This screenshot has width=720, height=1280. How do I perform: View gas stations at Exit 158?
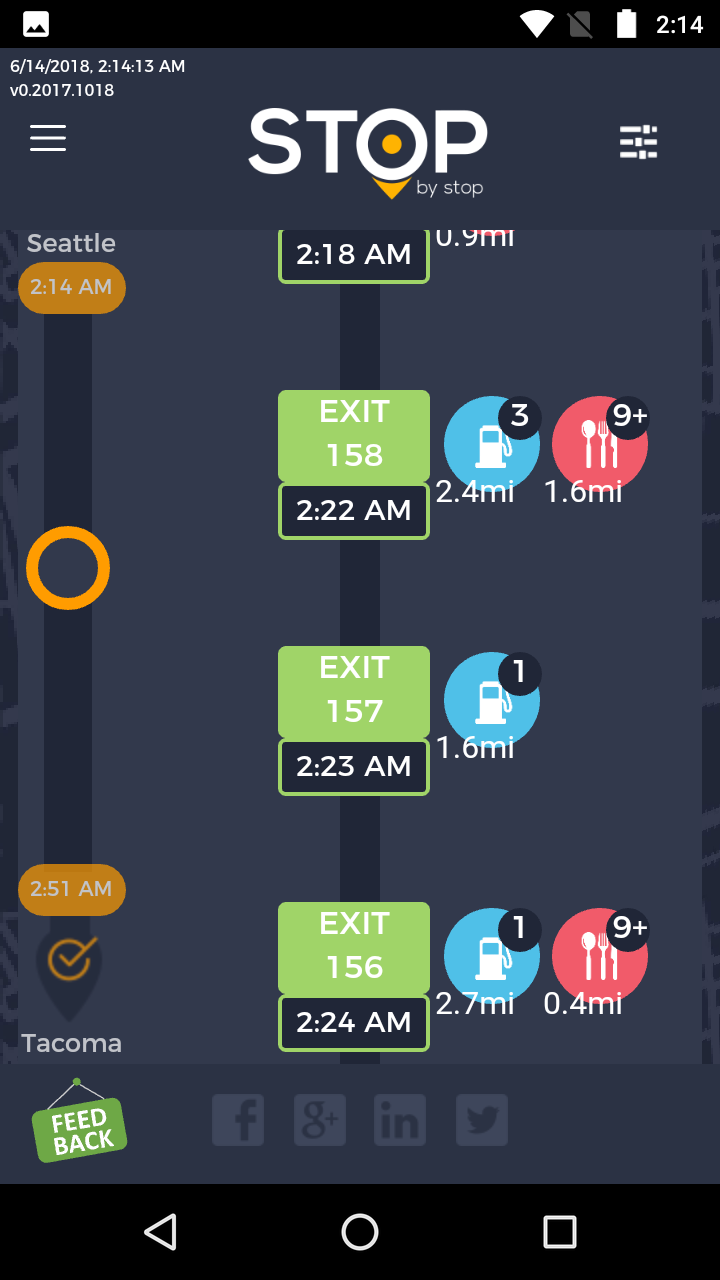coord(491,445)
